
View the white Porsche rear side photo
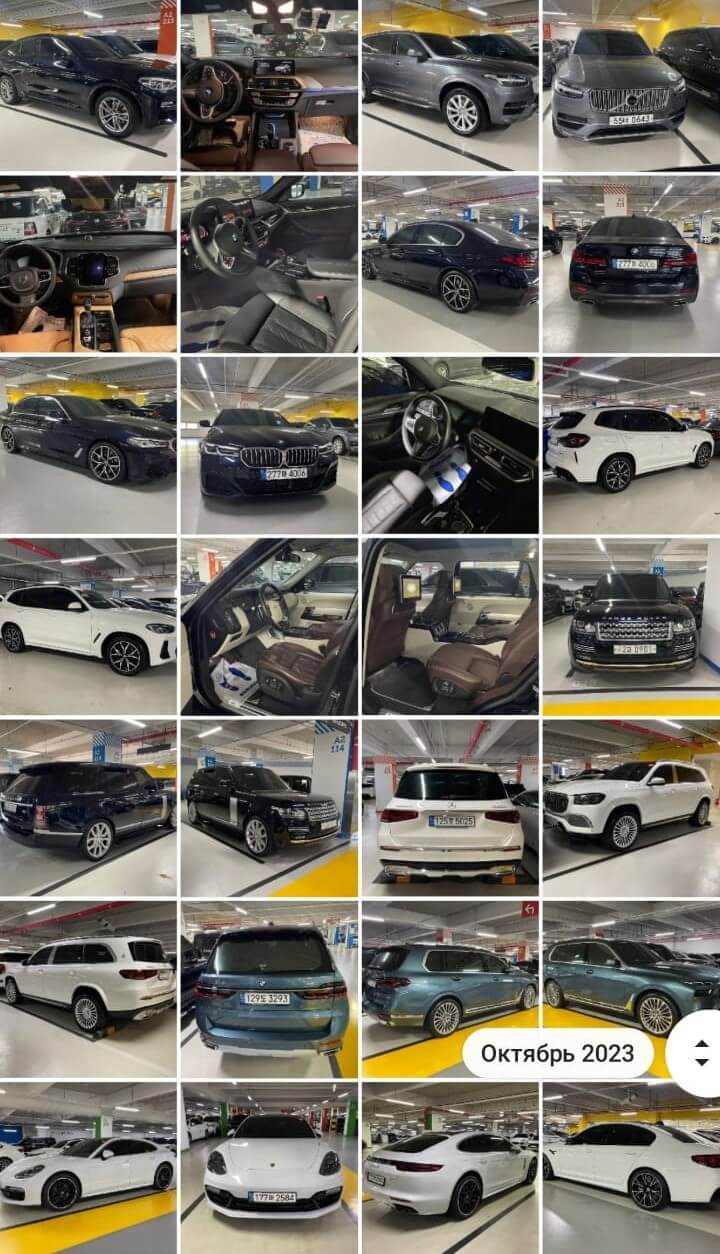[450, 1168]
